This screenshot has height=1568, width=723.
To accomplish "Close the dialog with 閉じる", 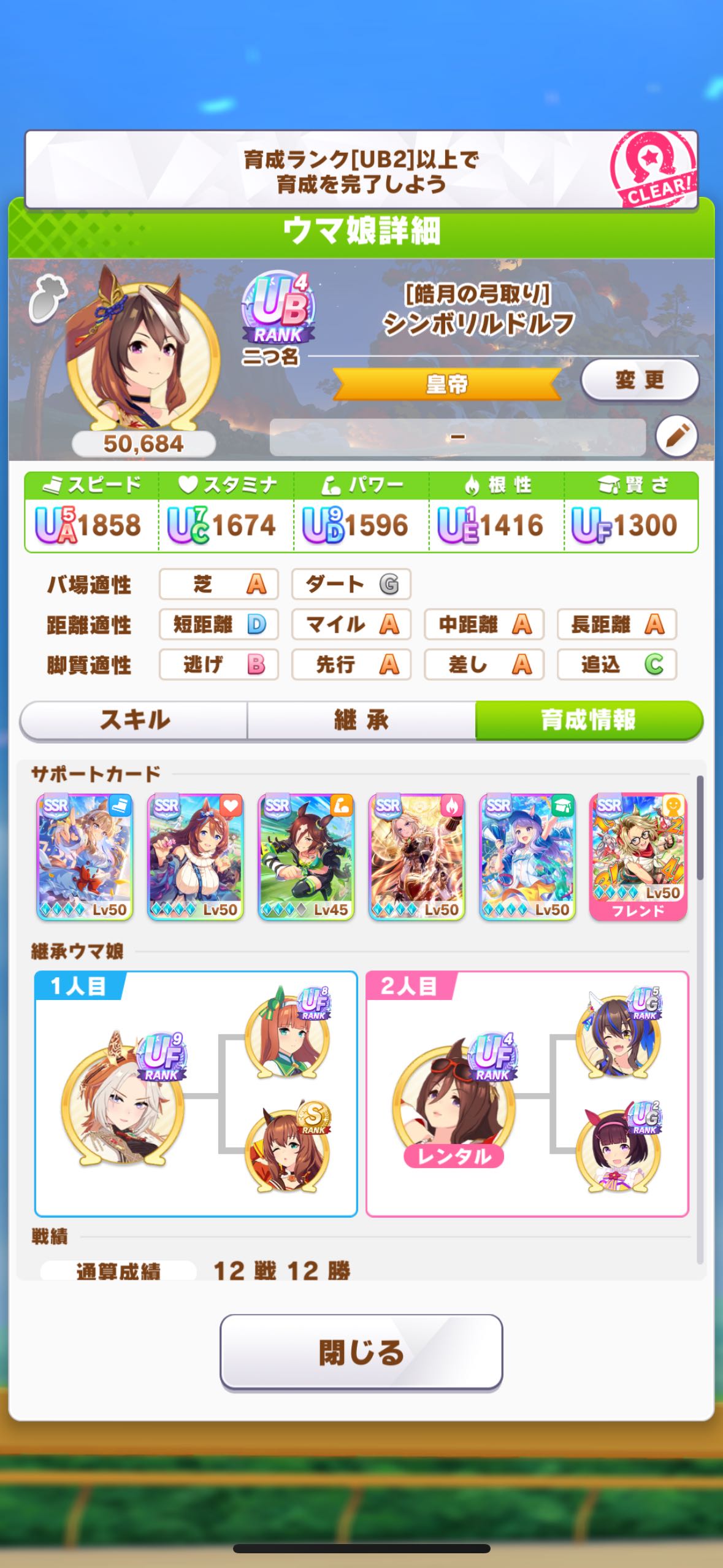I will [361, 1353].
